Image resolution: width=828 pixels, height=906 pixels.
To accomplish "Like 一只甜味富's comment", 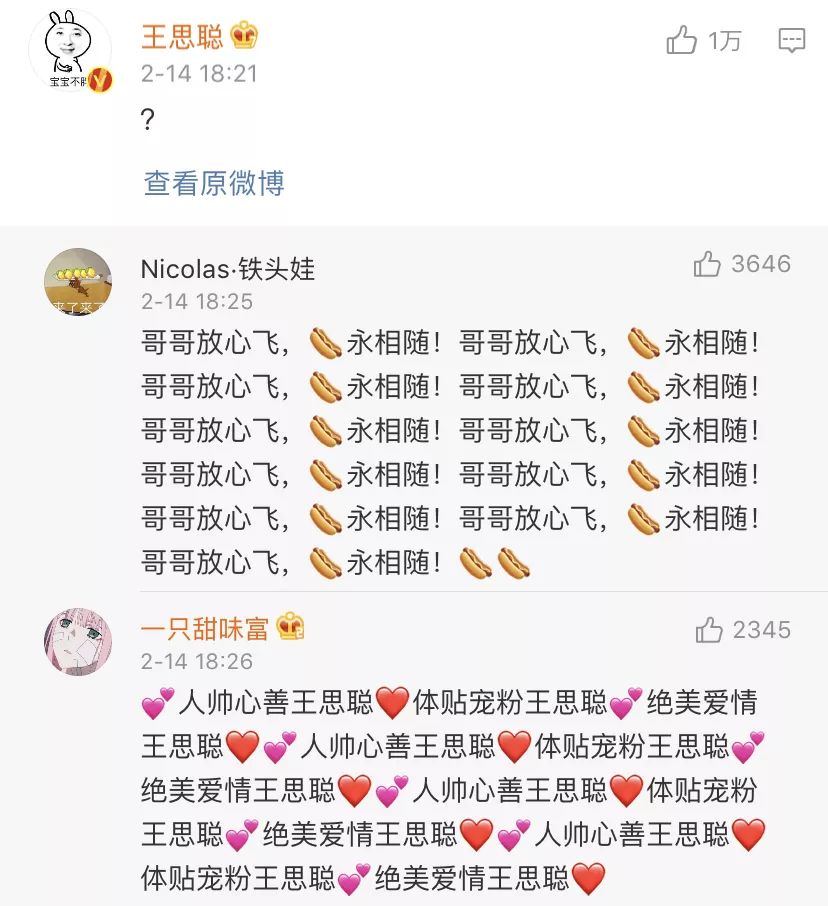I will tap(709, 630).
